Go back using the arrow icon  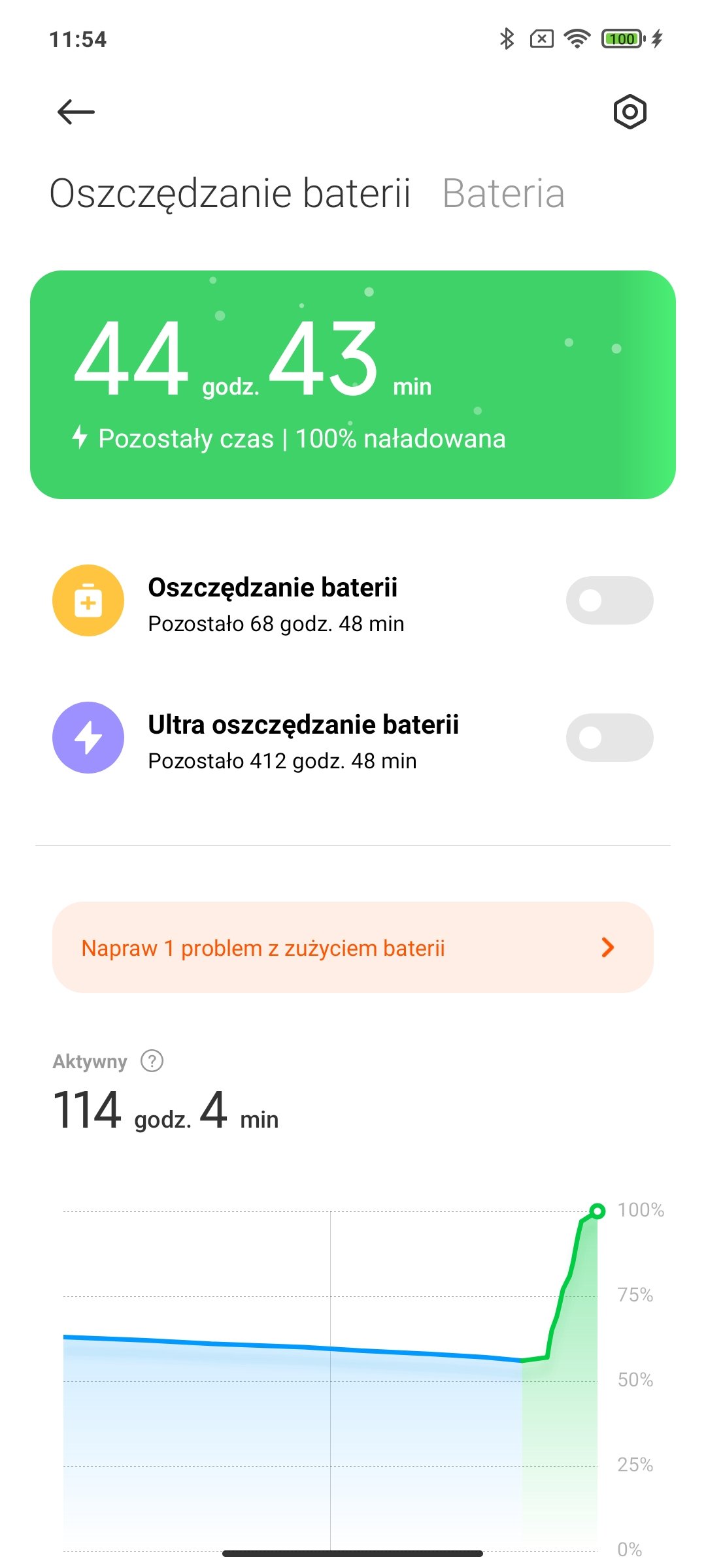pos(76,112)
